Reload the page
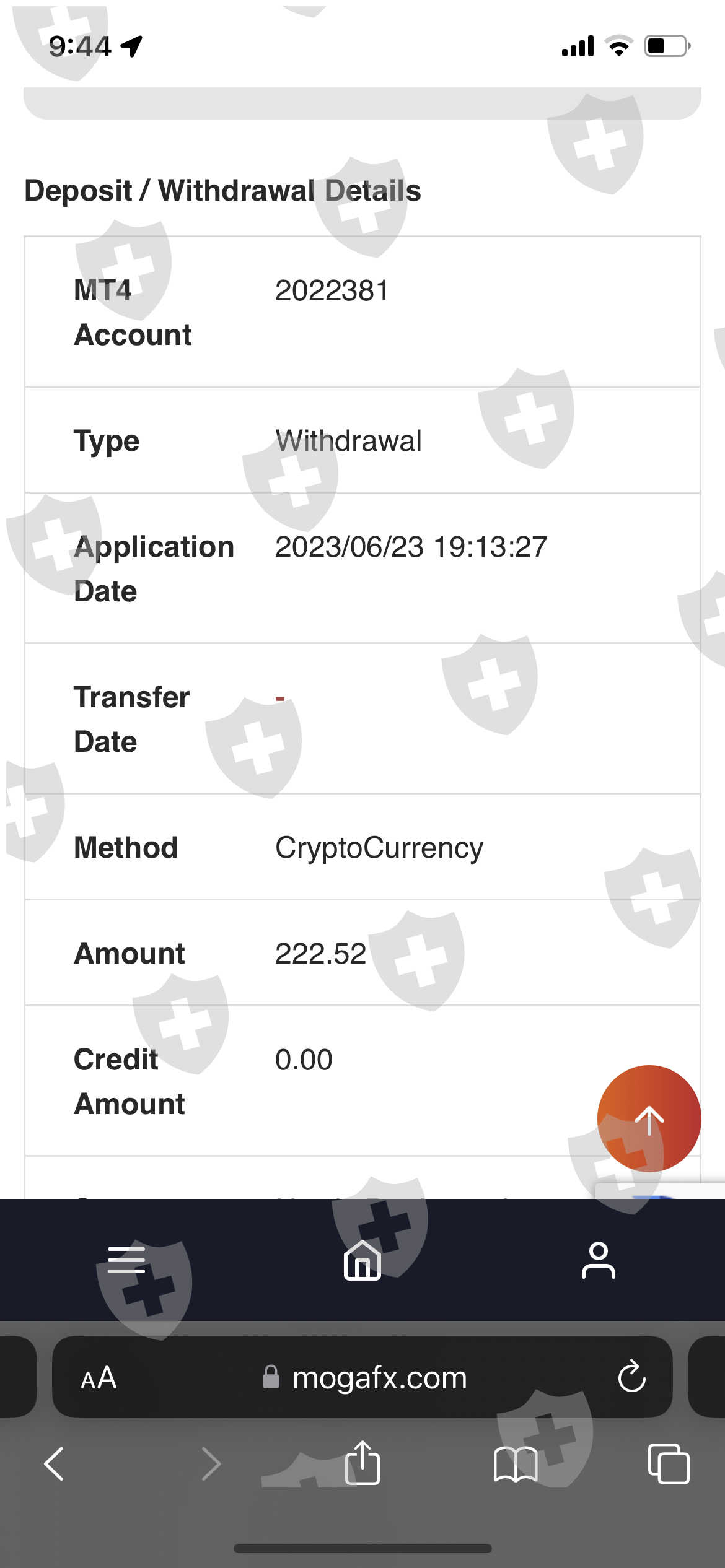The width and height of the screenshot is (725, 1568). [631, 1377]
